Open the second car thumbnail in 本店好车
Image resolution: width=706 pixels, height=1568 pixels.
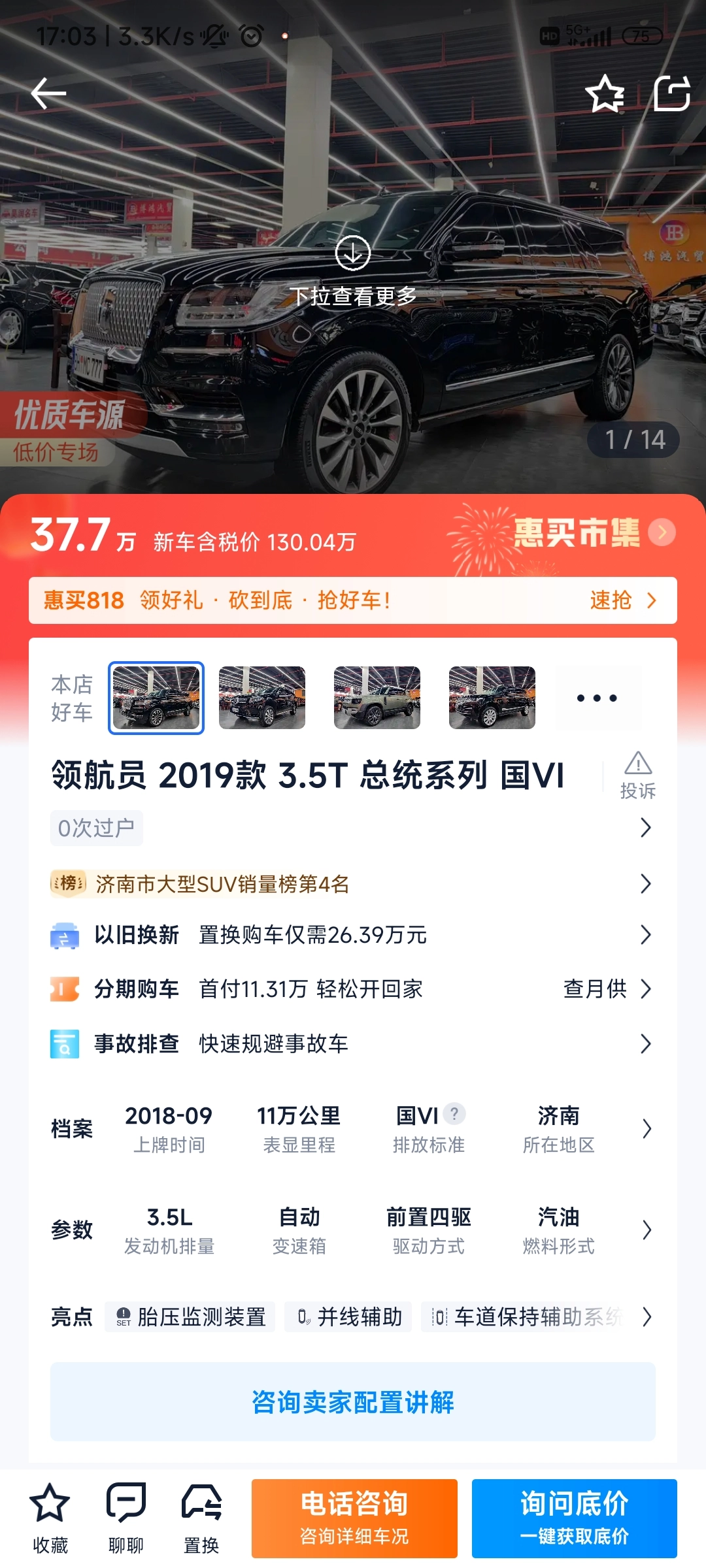[x=261, y=697]
